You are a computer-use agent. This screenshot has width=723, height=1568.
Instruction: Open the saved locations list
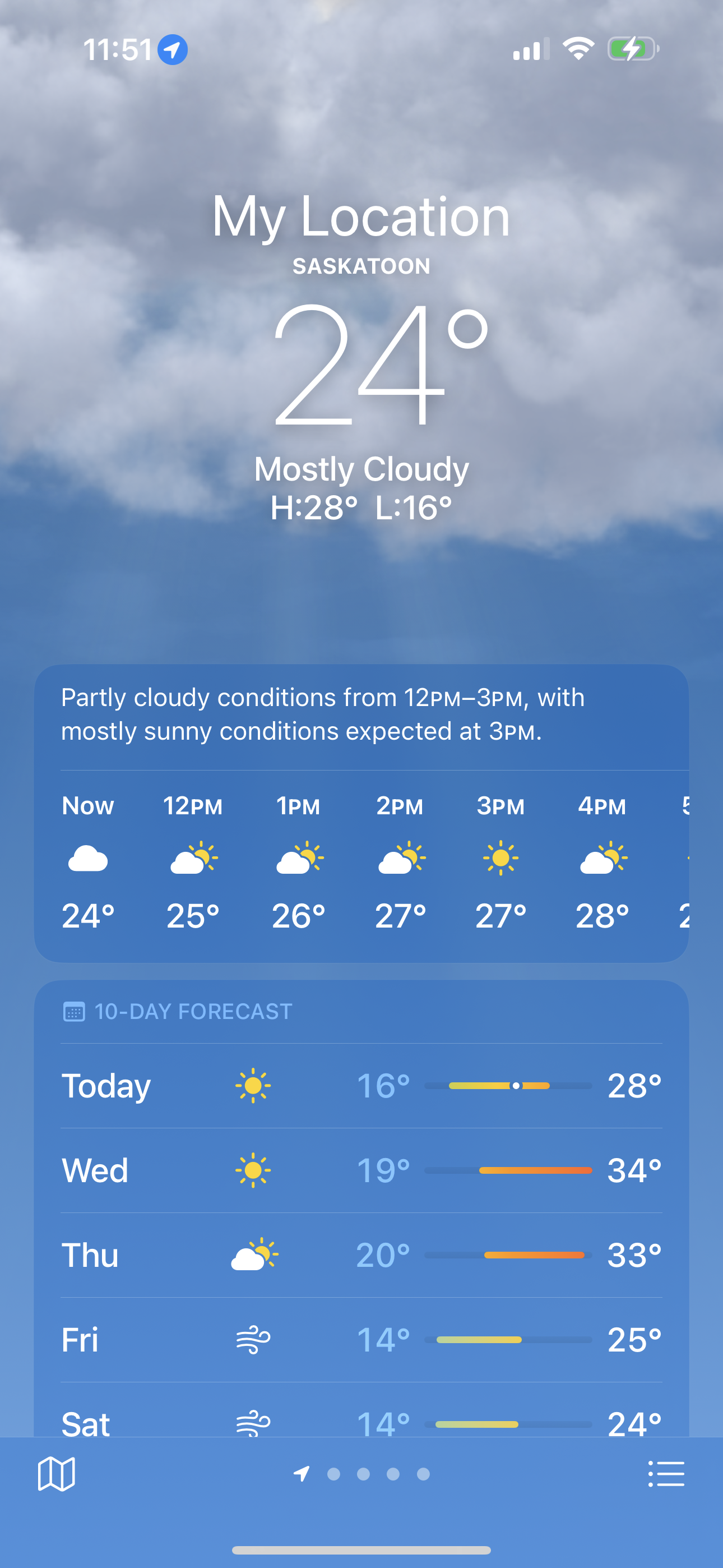[x=666, y=1474]
